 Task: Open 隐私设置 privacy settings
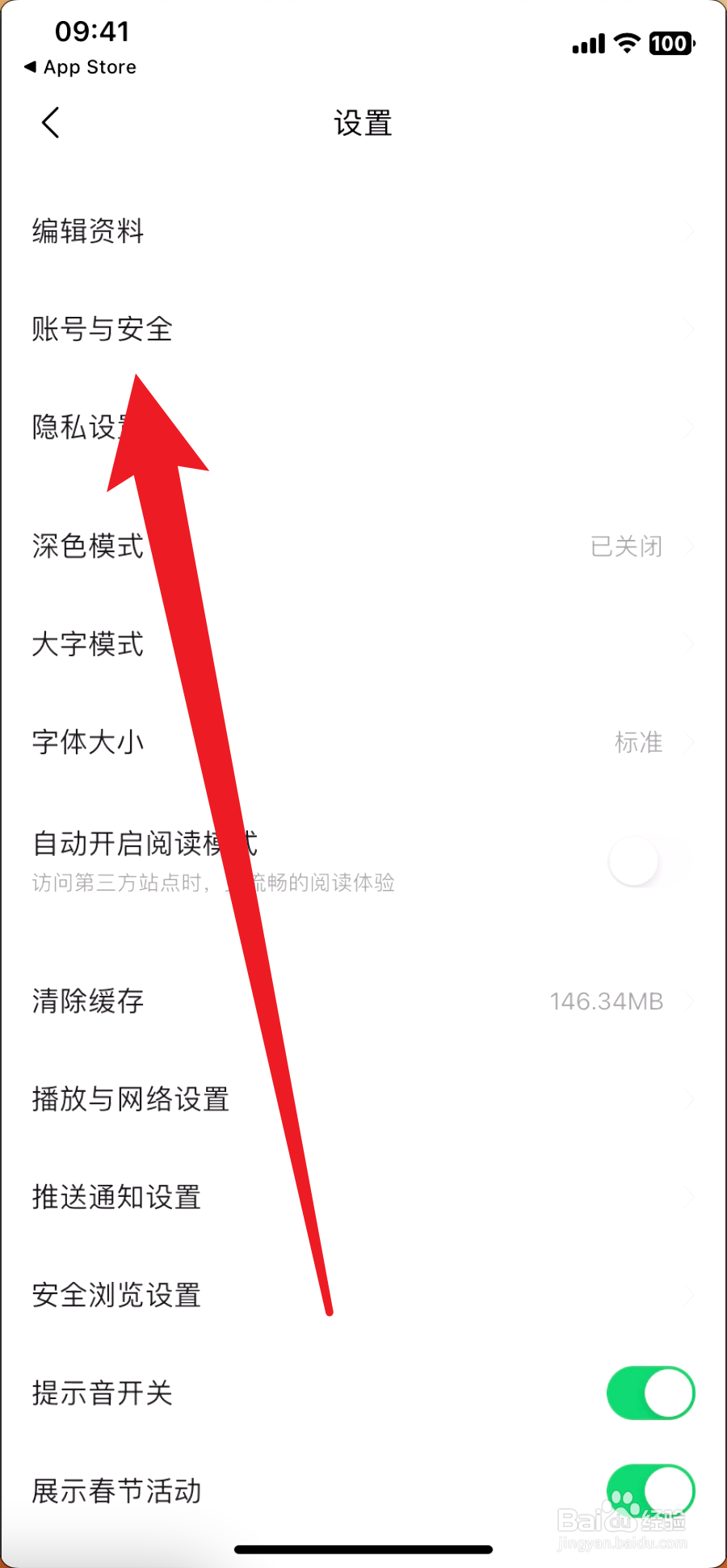pos(87,428)
